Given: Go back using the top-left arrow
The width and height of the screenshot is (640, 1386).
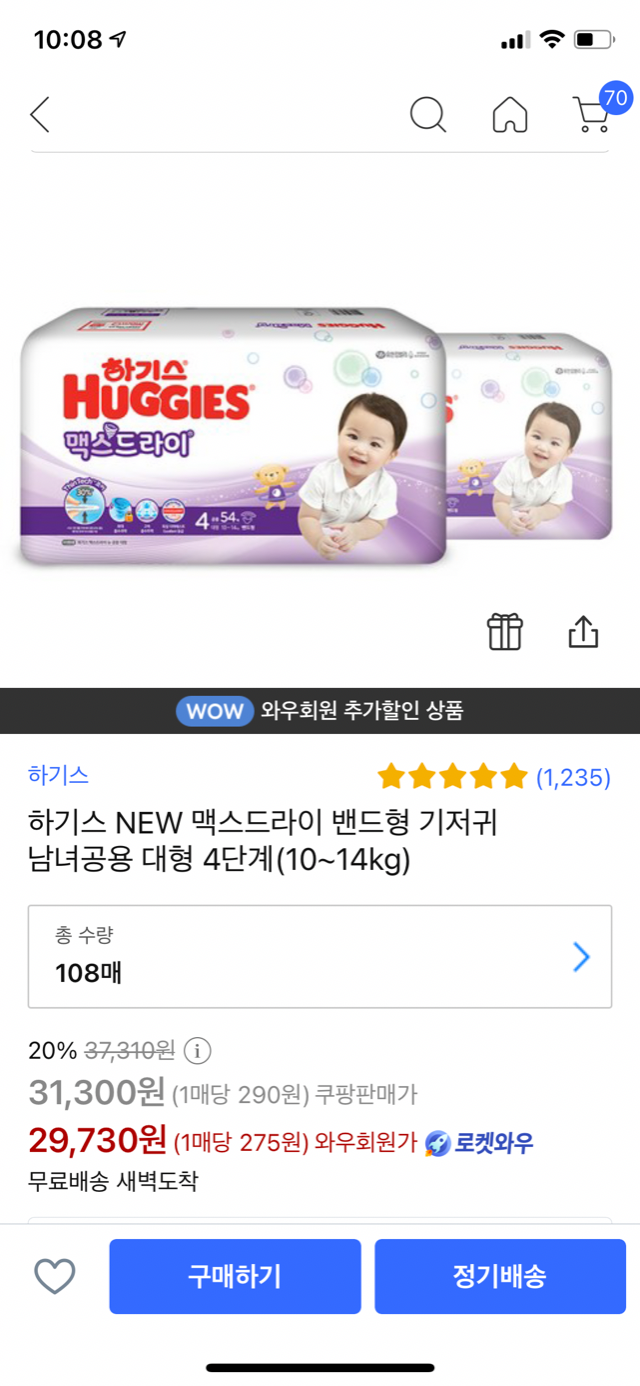Looking at the screenshot, I should tap(40, 115).
